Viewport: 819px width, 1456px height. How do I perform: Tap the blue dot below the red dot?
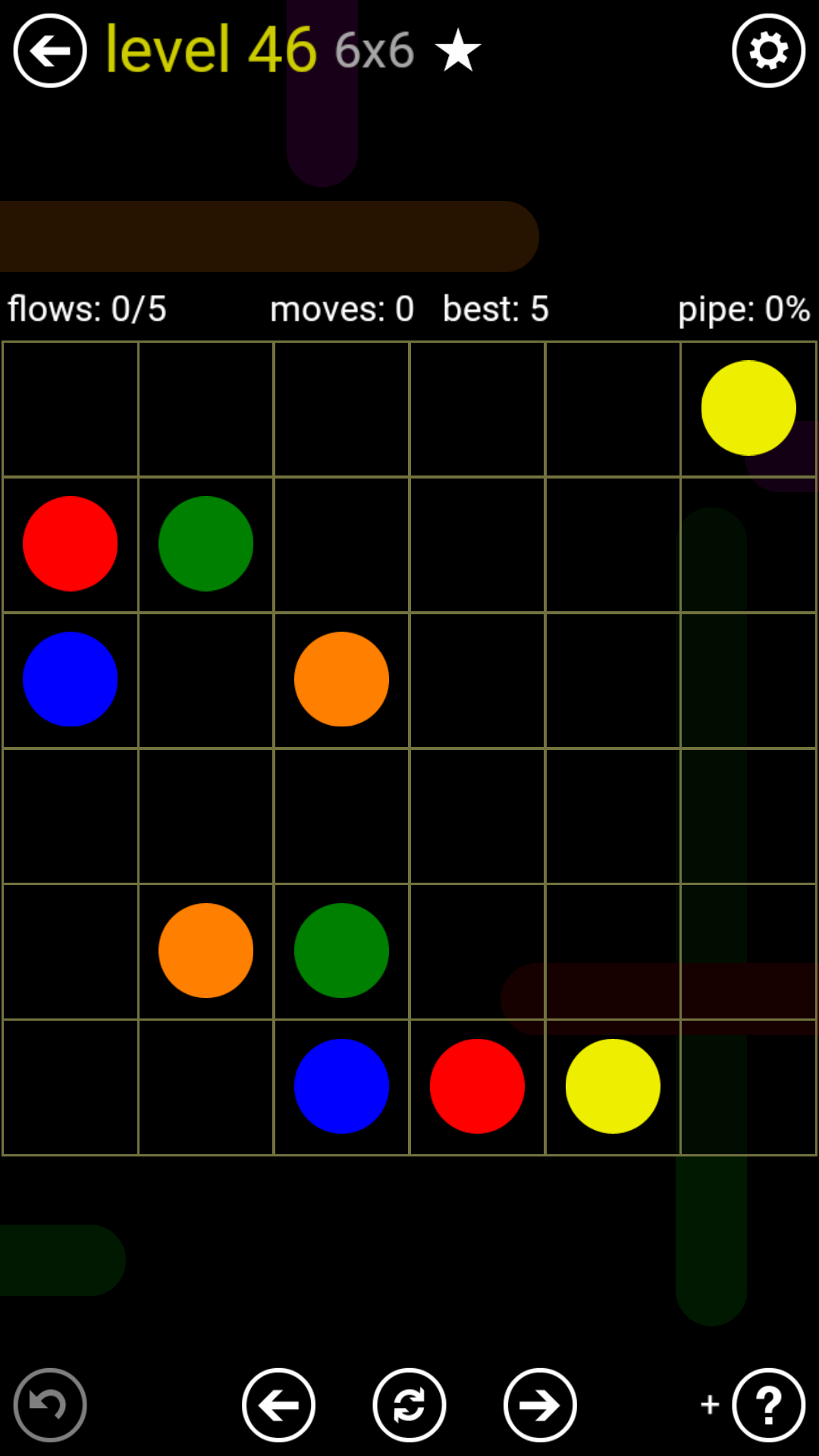tap(71, 679)
